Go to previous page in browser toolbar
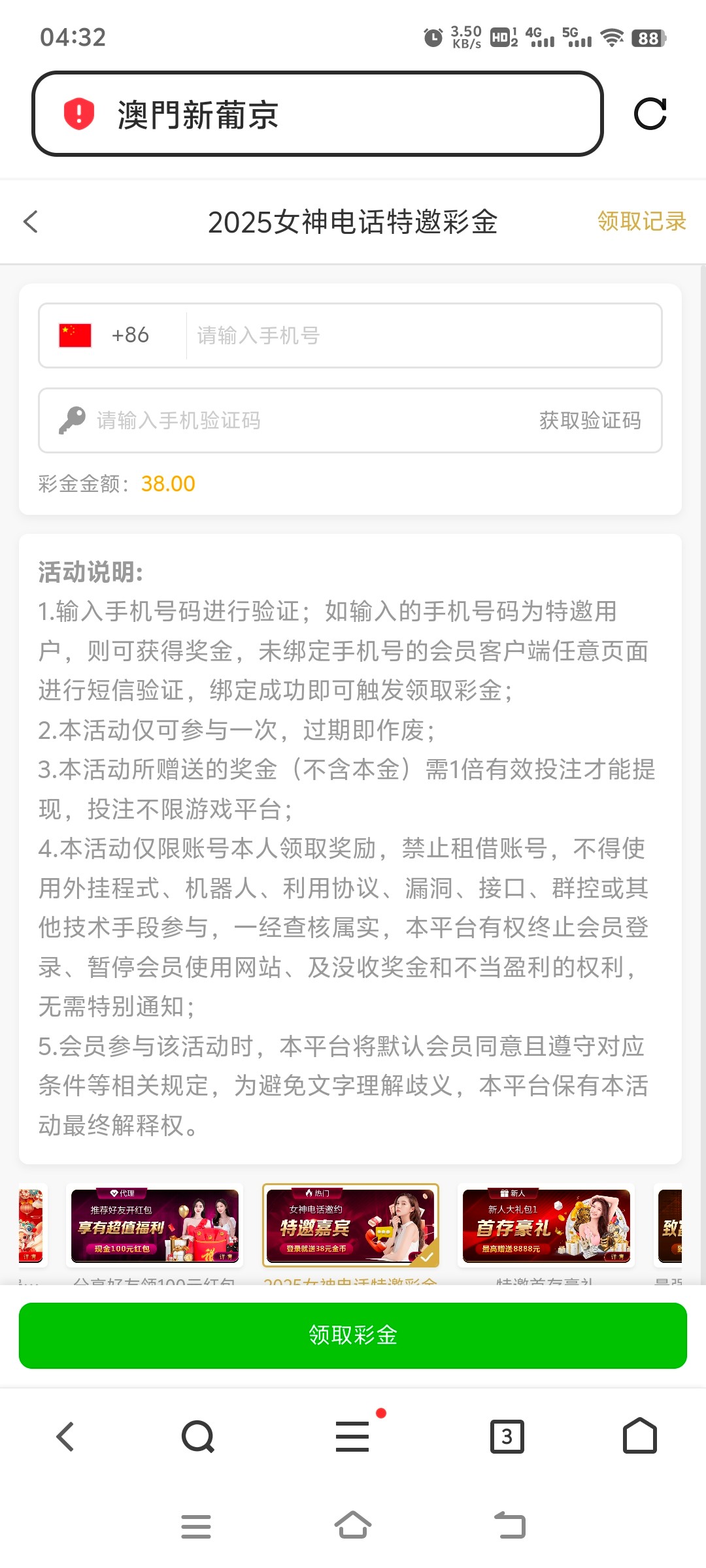The width and height of the screenshot is (706, 1568). coord(65,1436)
